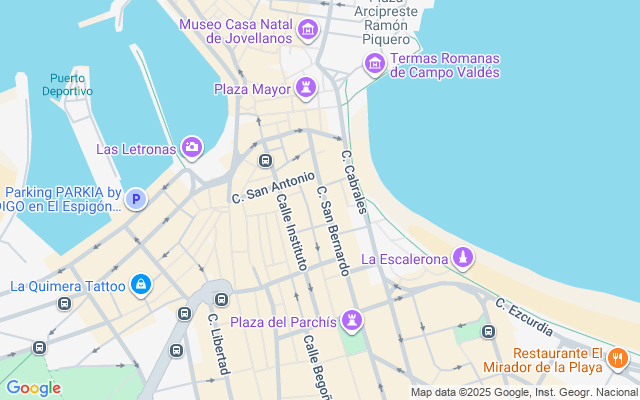Screen dimensions: 640x400
Task: Tap the bus stop near C. San Antonio
Action: coord(266,160)
